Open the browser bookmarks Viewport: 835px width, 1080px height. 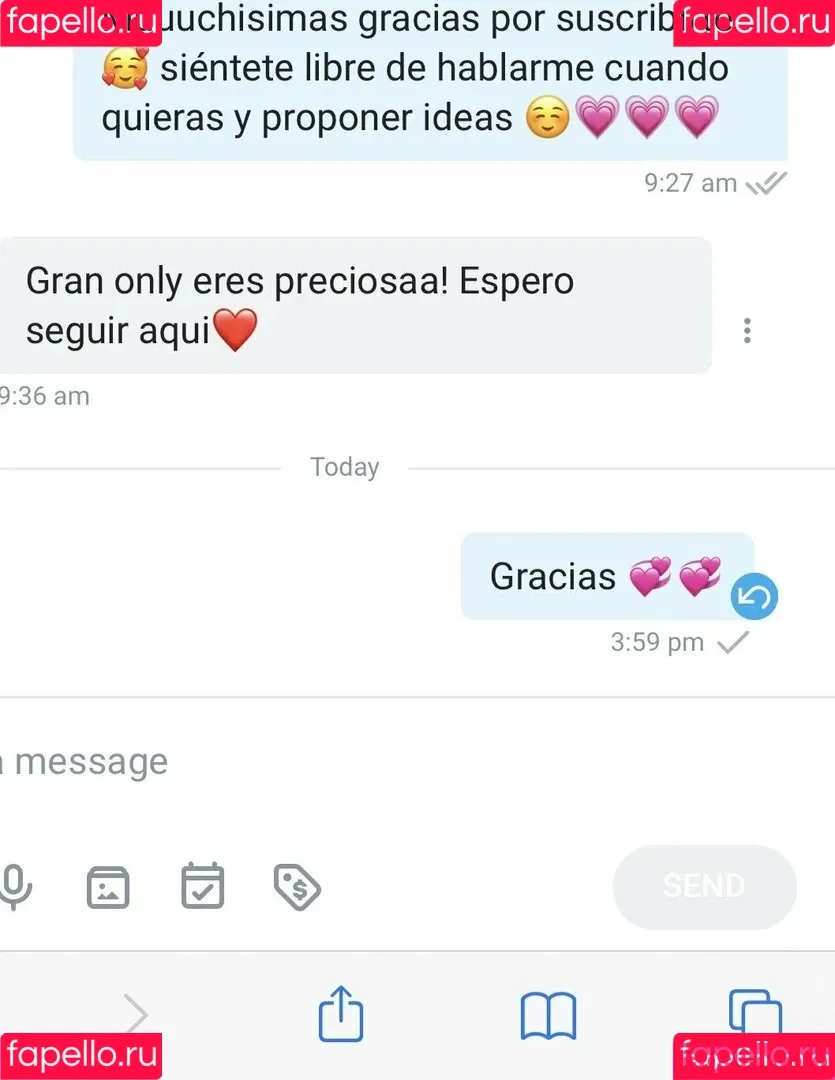point(548,1016)
